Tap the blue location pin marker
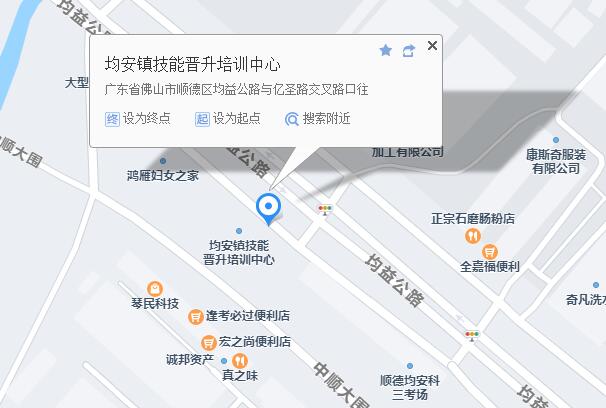606x408 pixels. [268, 207]
